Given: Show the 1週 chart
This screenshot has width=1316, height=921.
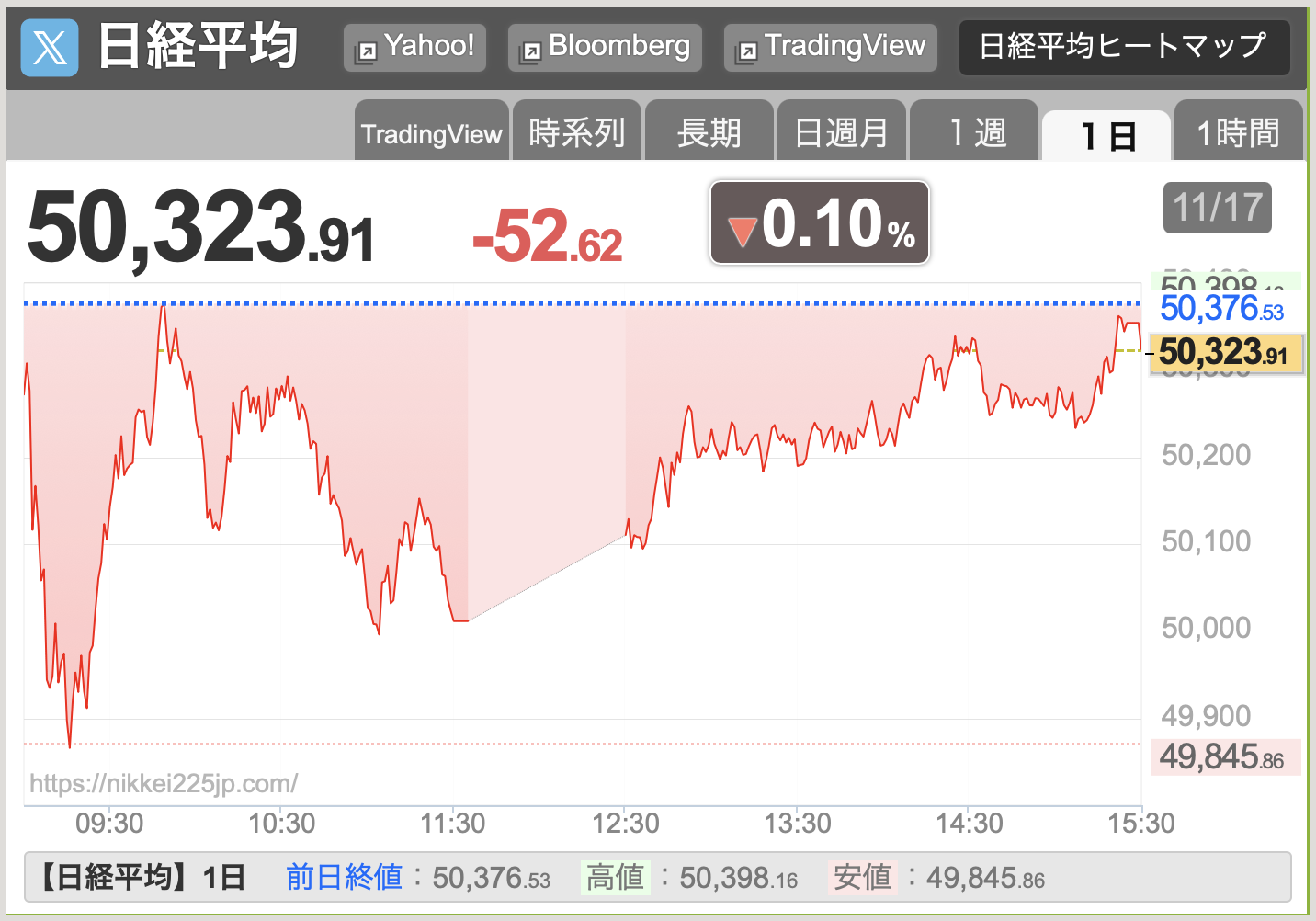Looking at the screenshot, I should click(x=975, y=133).
